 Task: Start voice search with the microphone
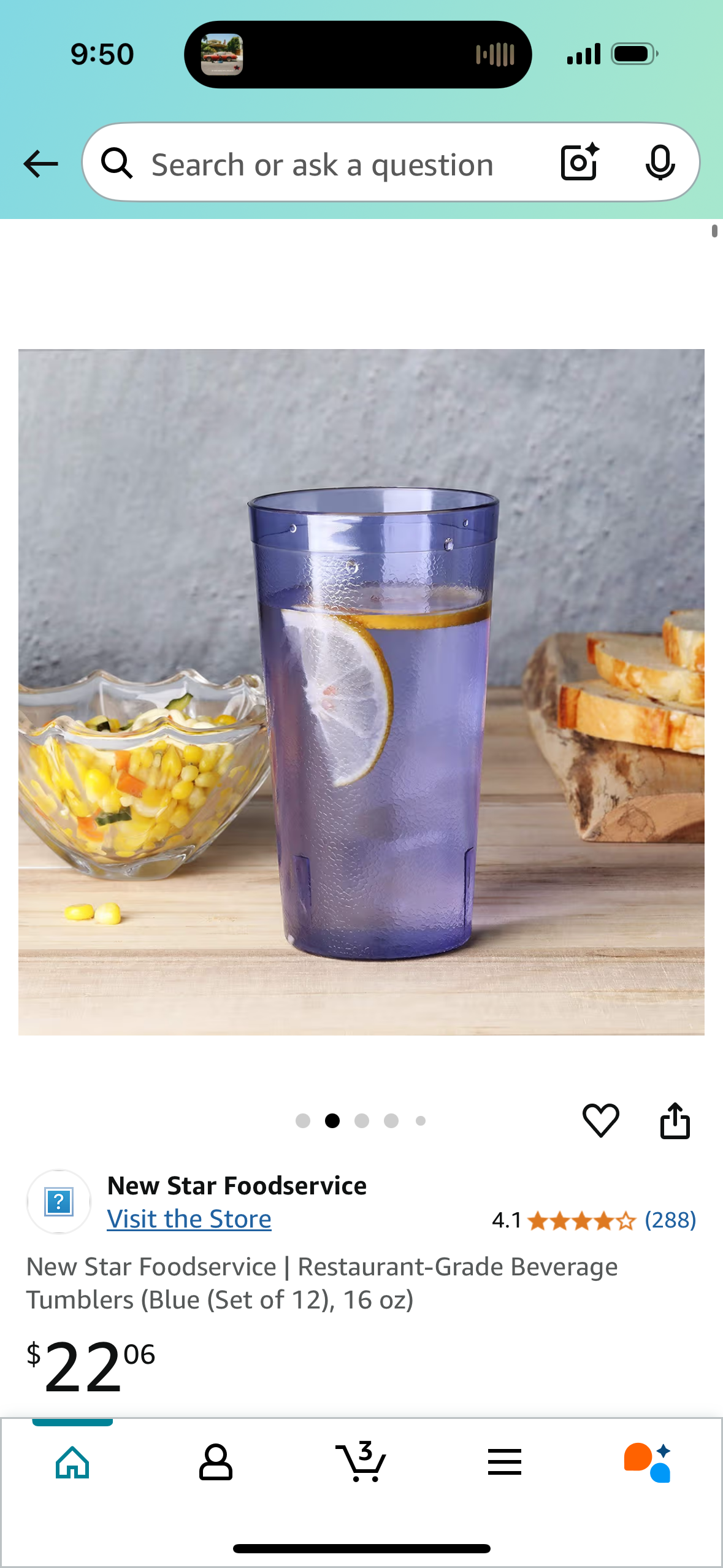tap(660, 163)
